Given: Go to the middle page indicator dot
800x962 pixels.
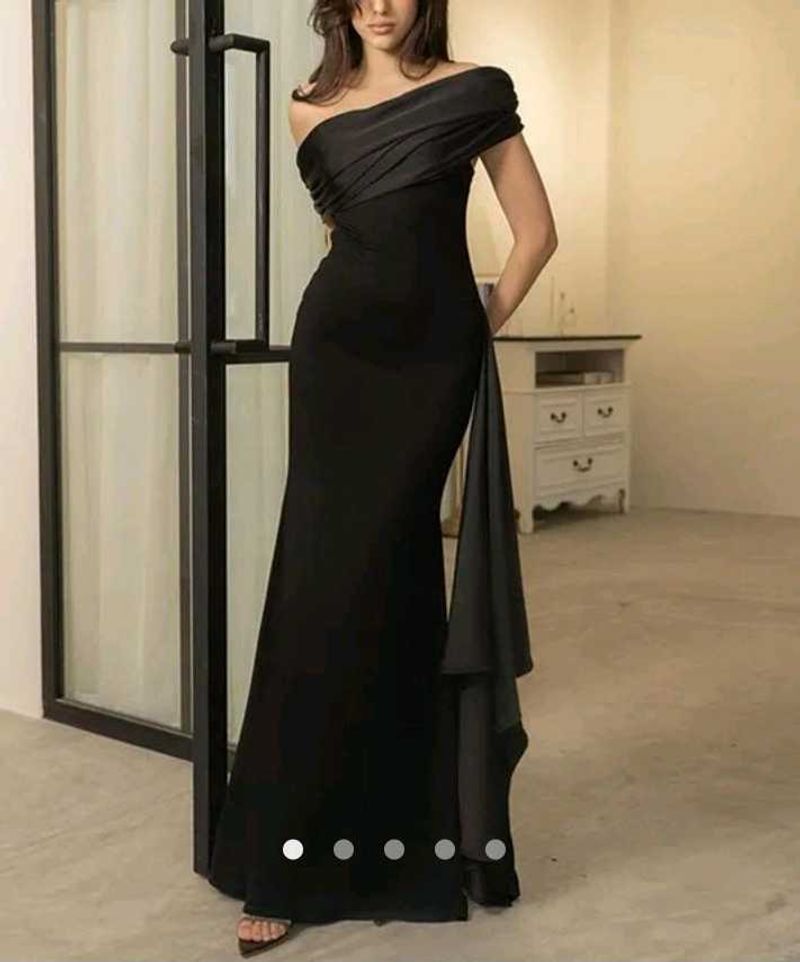Looking at the screenshot, I should tap(394, 849).
